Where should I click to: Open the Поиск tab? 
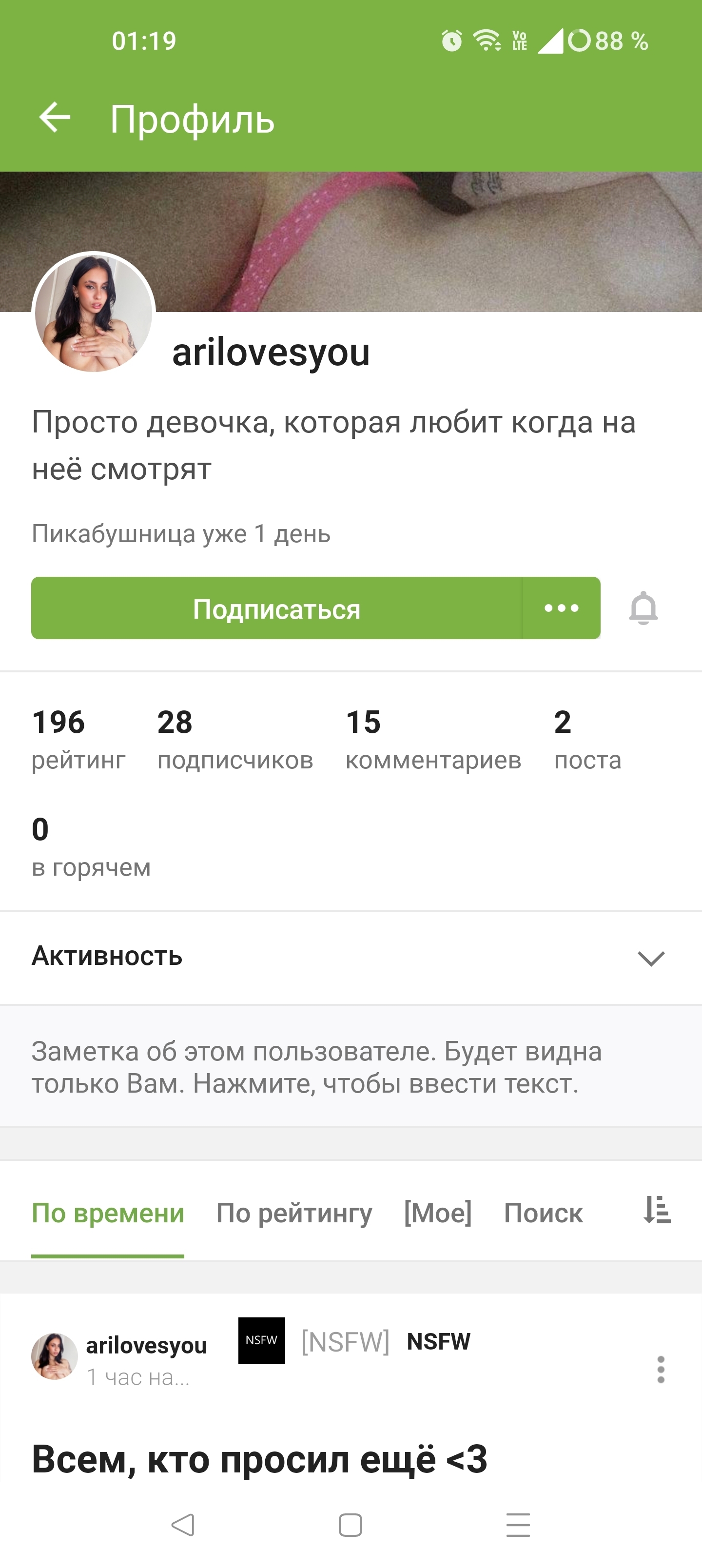pos(543,1213)
